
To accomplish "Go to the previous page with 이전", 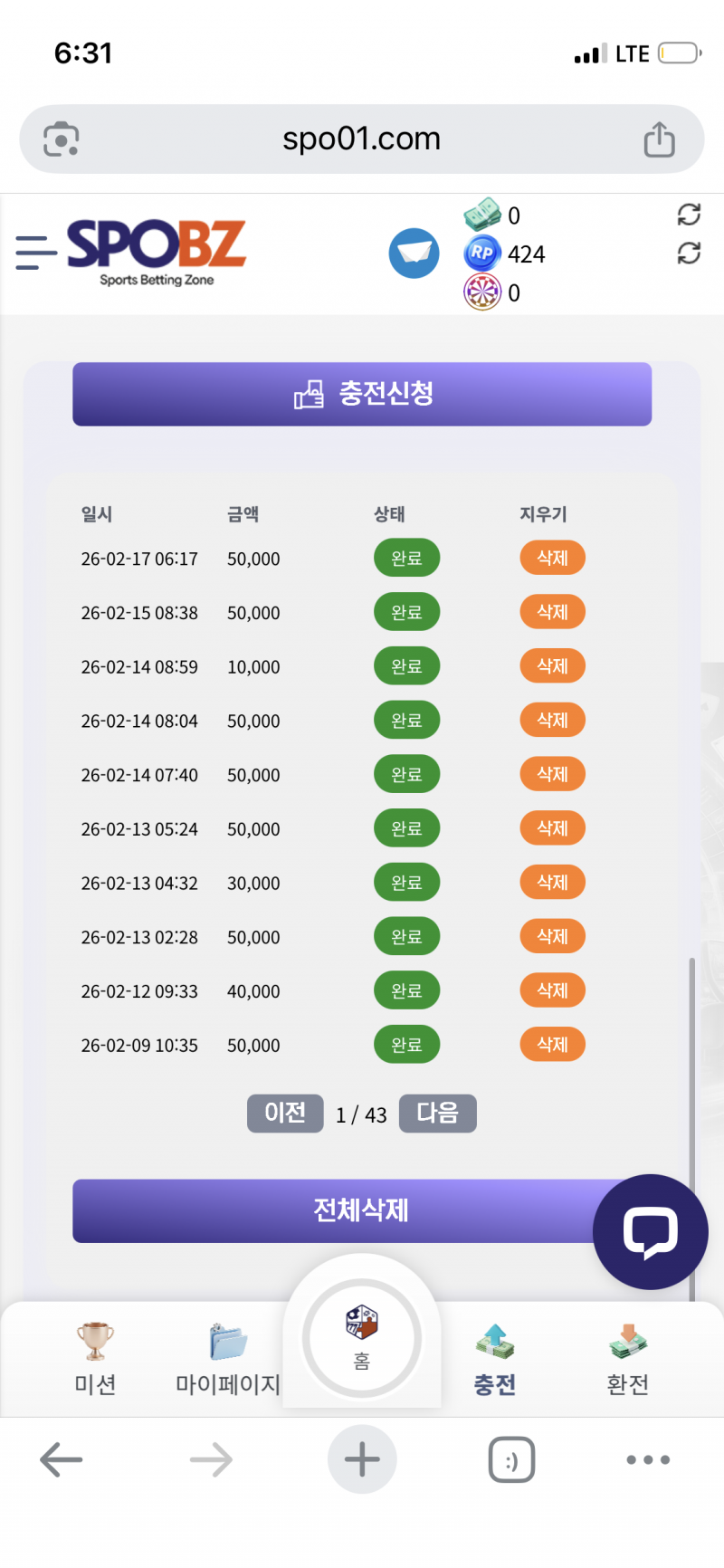I will pos(285,1114).
